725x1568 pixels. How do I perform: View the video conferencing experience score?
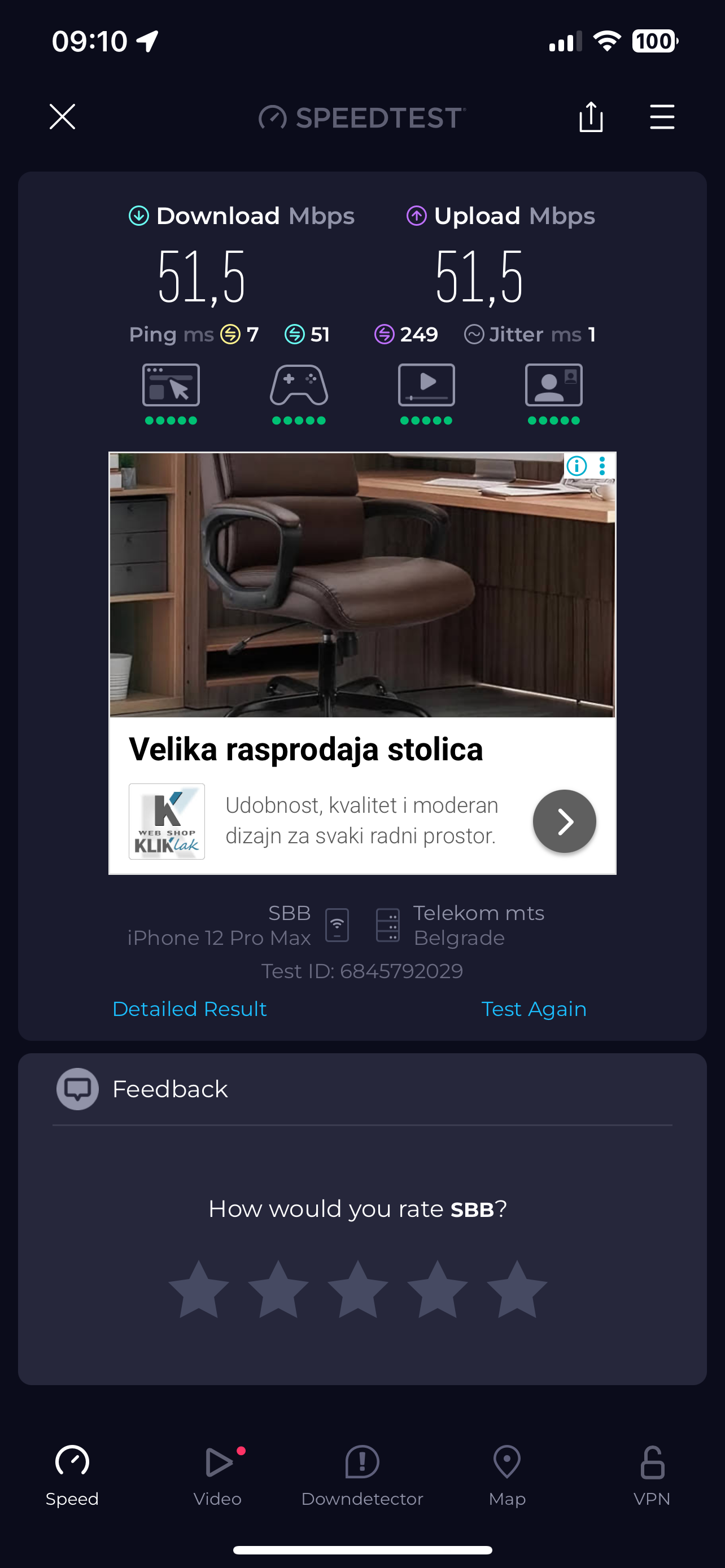click(x=554, y=393)
